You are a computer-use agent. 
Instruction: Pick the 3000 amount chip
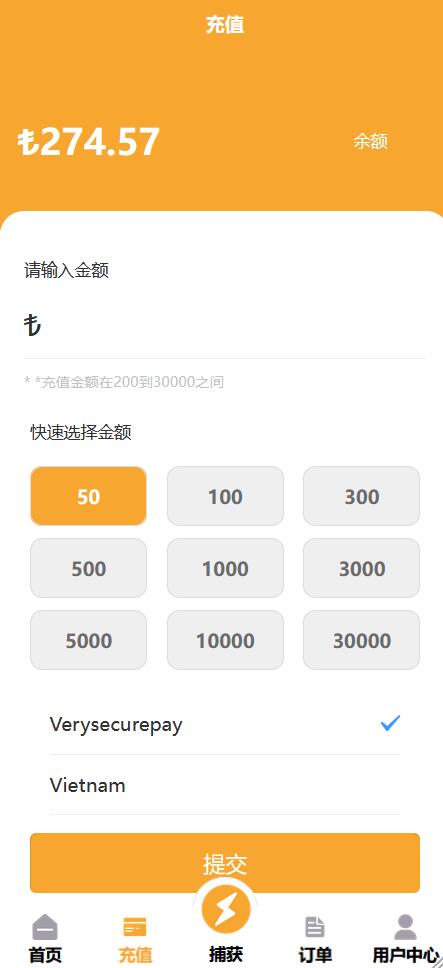point(362,569)
